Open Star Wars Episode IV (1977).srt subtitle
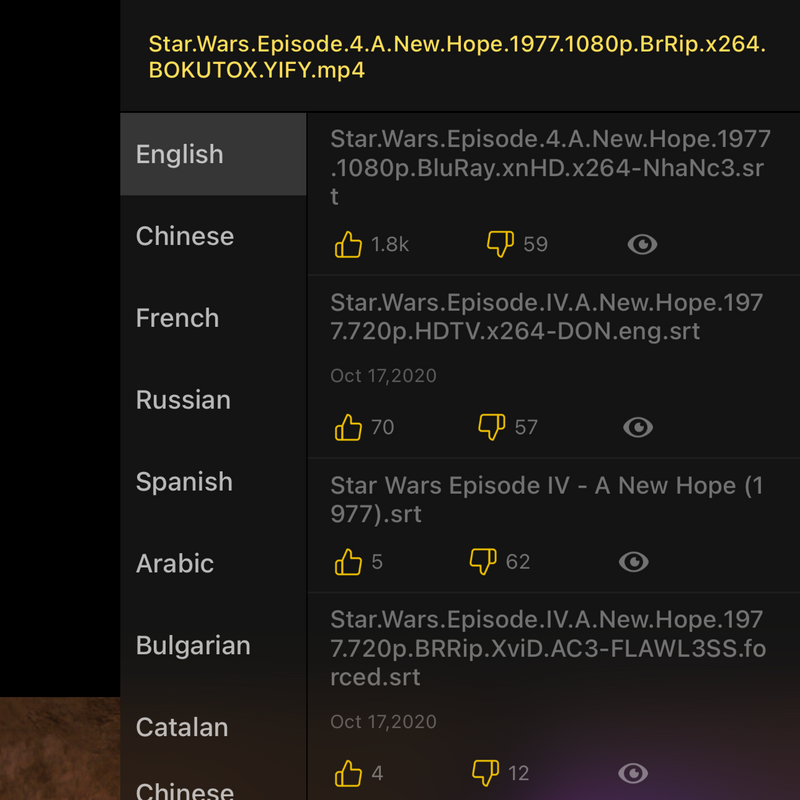 (546, 499)
